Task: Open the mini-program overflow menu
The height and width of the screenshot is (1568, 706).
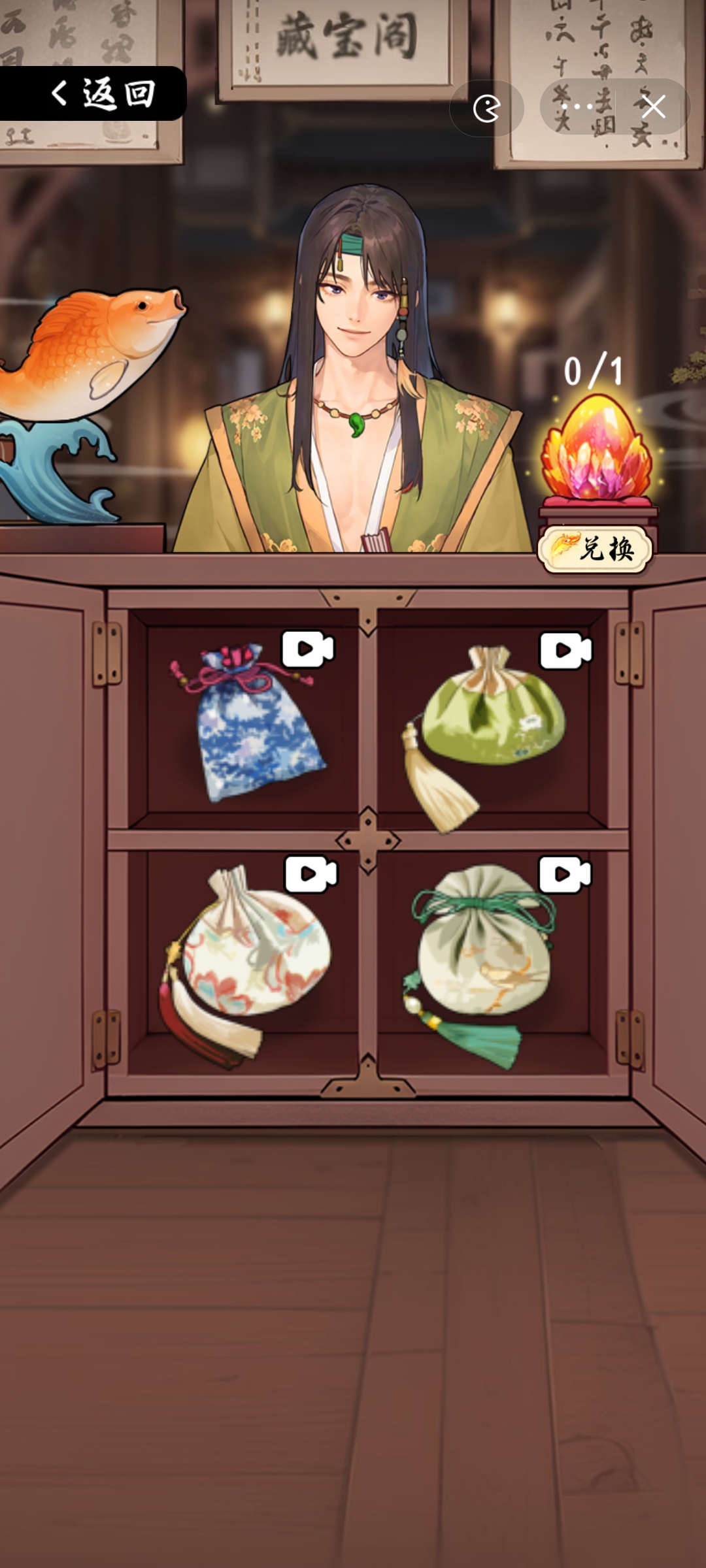Action: (577, 106)
